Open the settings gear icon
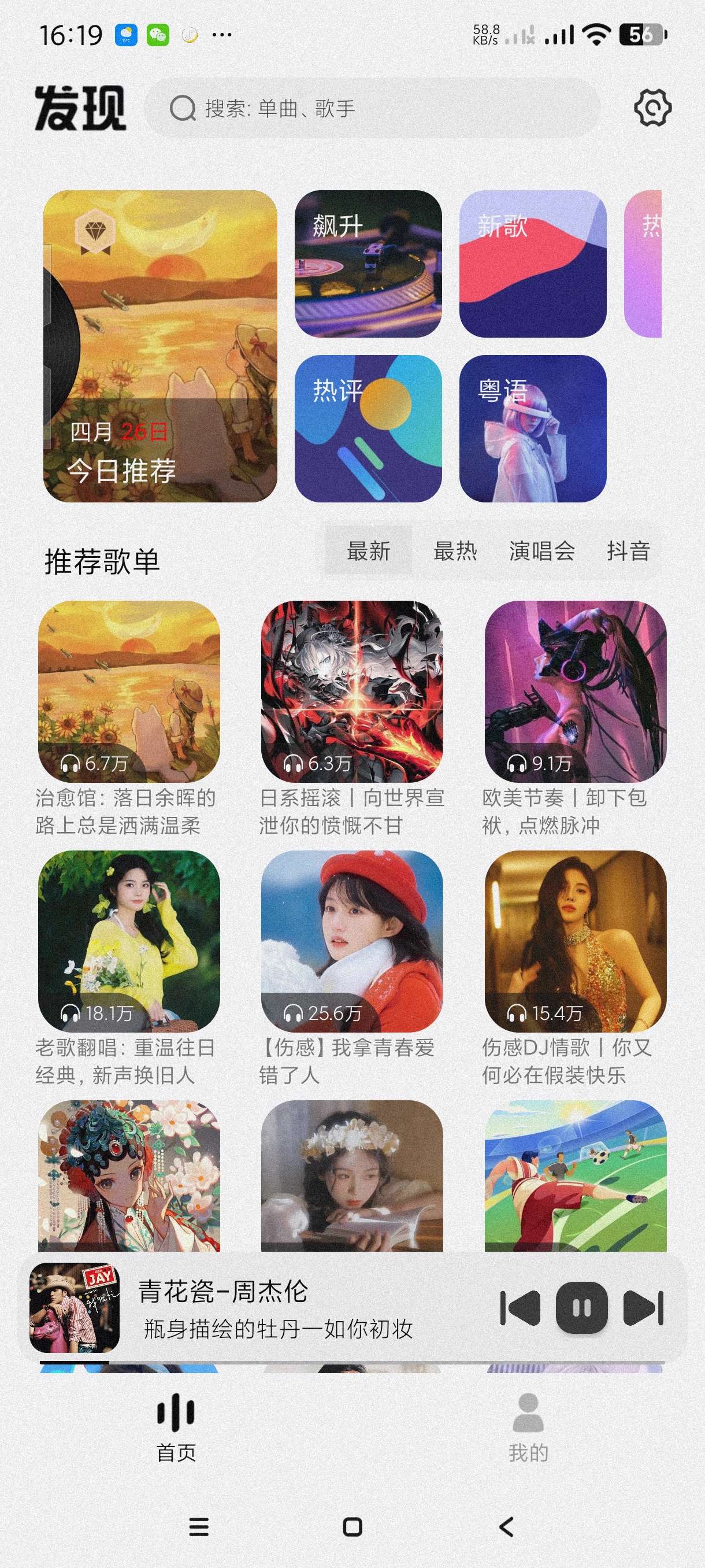Image resolution: width=705 pixels, height=1568 pixels. [x=652, y=108]
